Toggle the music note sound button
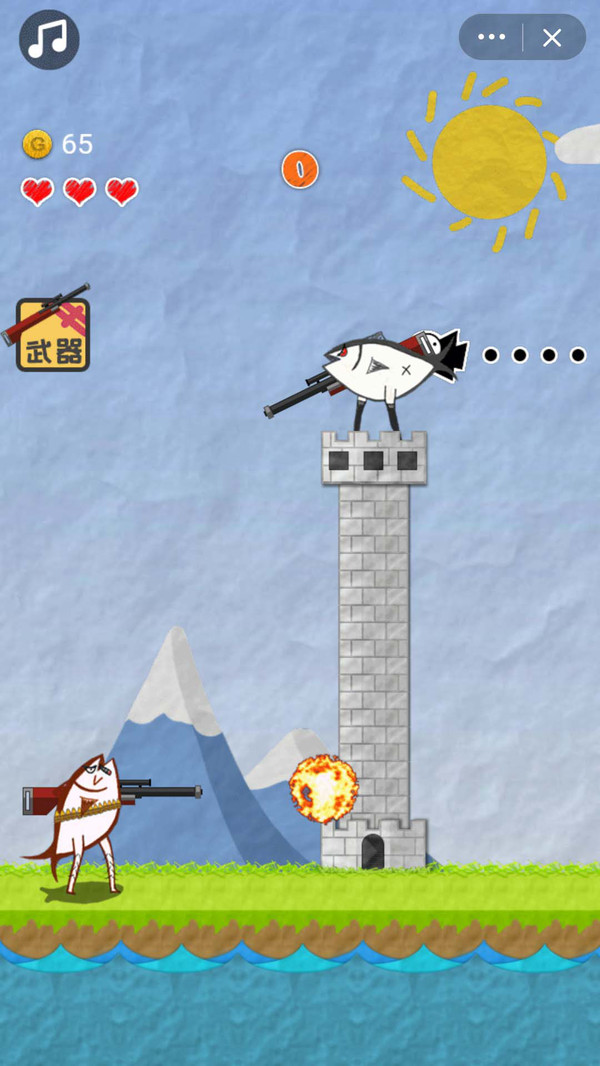The image size is (600, 1066). pyautogui.click(x=48, y=40)
